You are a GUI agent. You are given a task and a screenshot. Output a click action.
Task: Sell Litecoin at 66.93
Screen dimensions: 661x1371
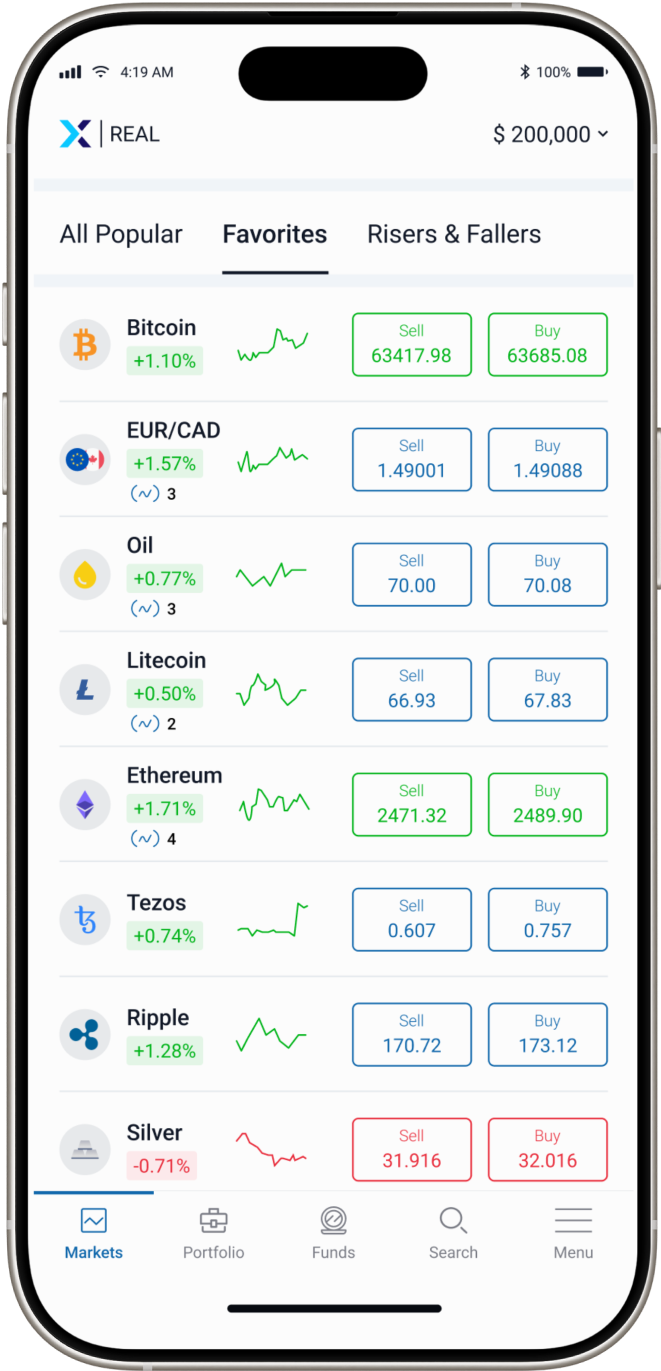point(411,689)
